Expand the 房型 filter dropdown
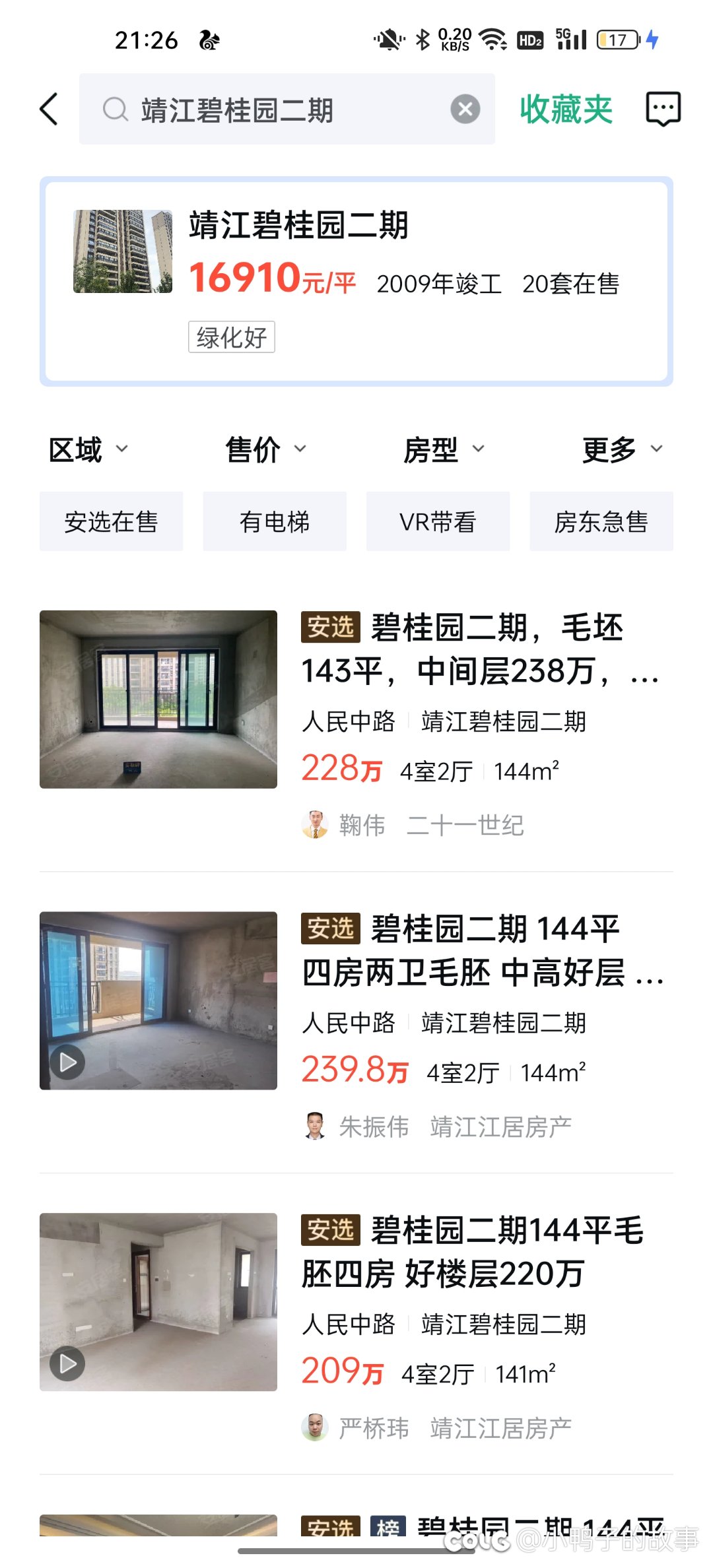The width and height of the screenshot is (713, 1568). [444, 450]
